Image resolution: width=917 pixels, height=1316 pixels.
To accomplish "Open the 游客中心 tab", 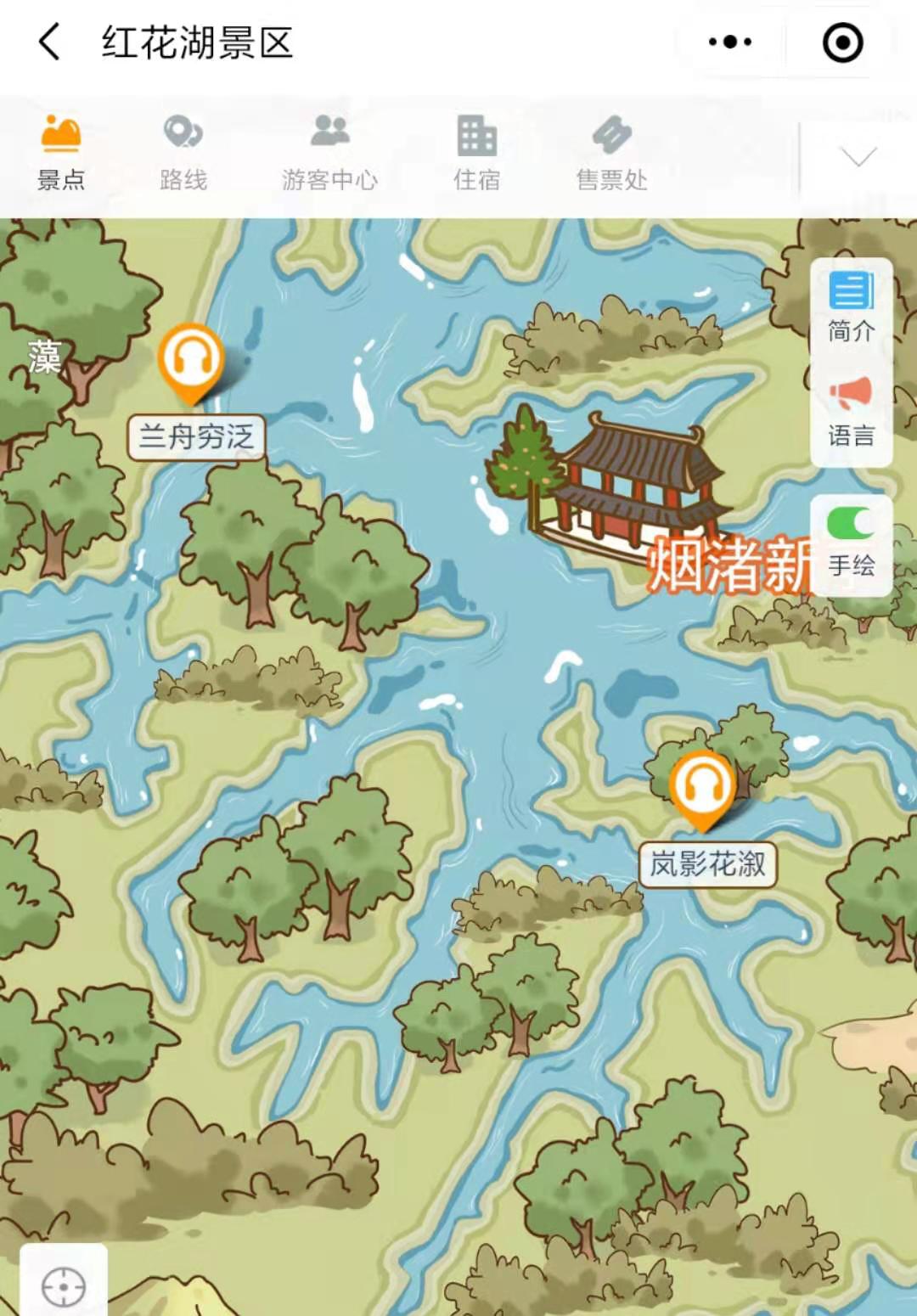I will coord(329,153).
